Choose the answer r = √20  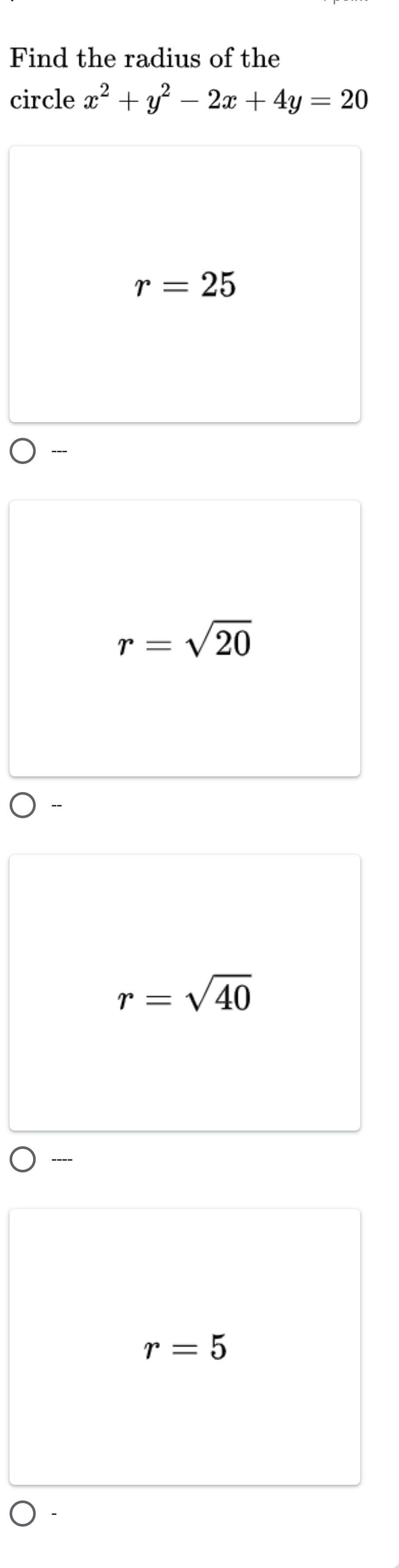tap(23, 806)
